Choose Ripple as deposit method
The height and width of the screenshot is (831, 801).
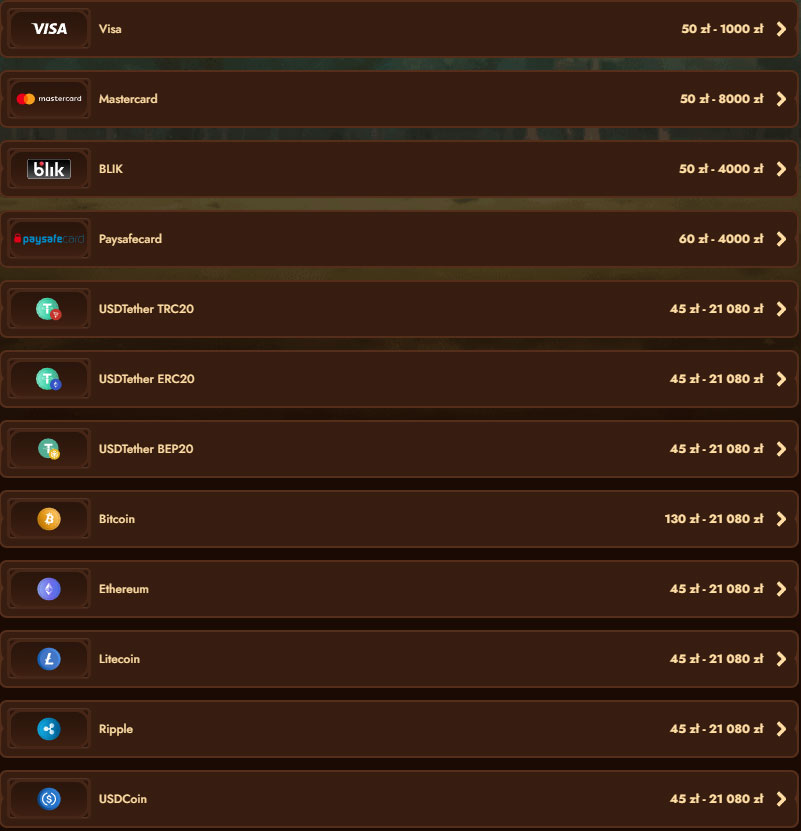pyautogui.click(x=400, y=729)
